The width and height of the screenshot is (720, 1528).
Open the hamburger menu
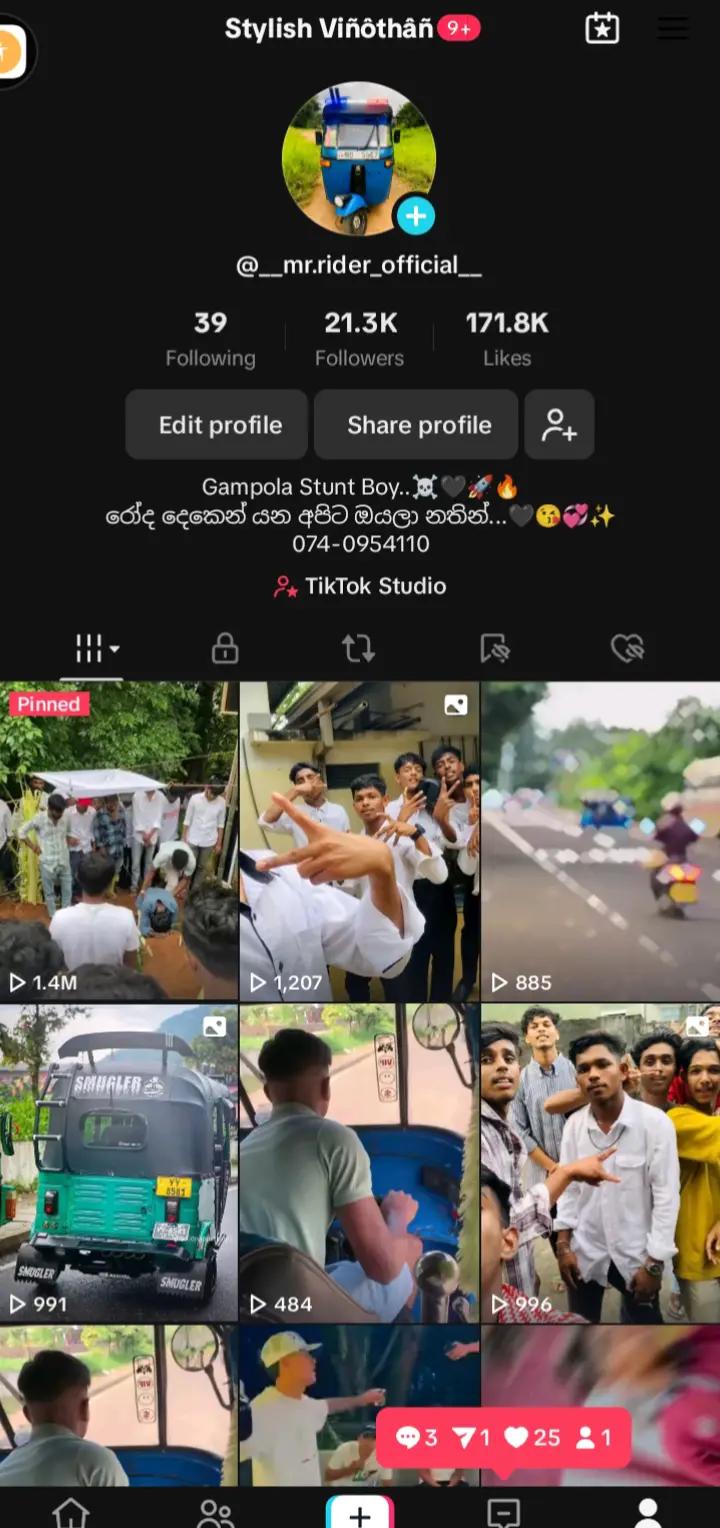point(673,28)
